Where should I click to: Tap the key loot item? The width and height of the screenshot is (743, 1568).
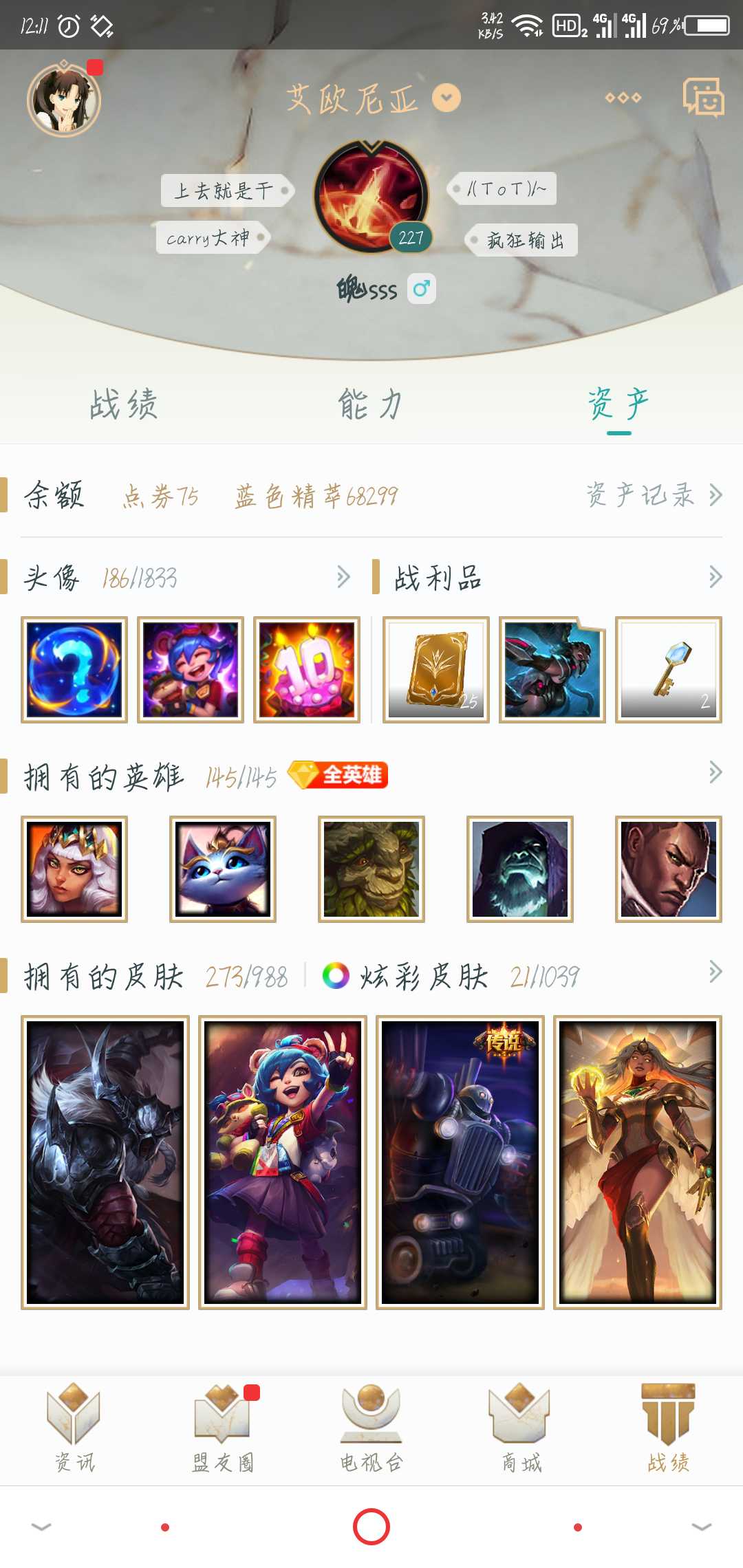click(x=669, y=670)
